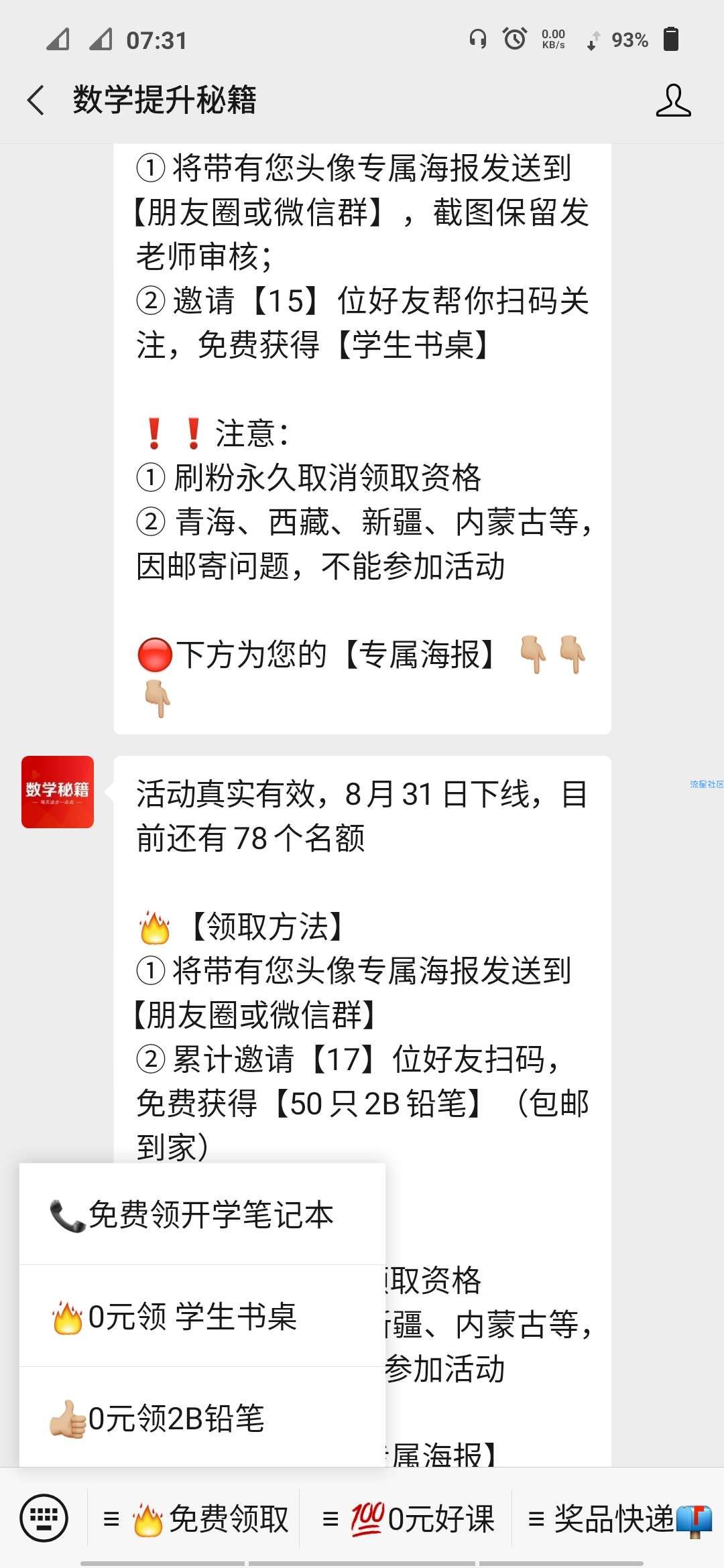Go back from 数学提升秘籍 chat

pos(36,101)
